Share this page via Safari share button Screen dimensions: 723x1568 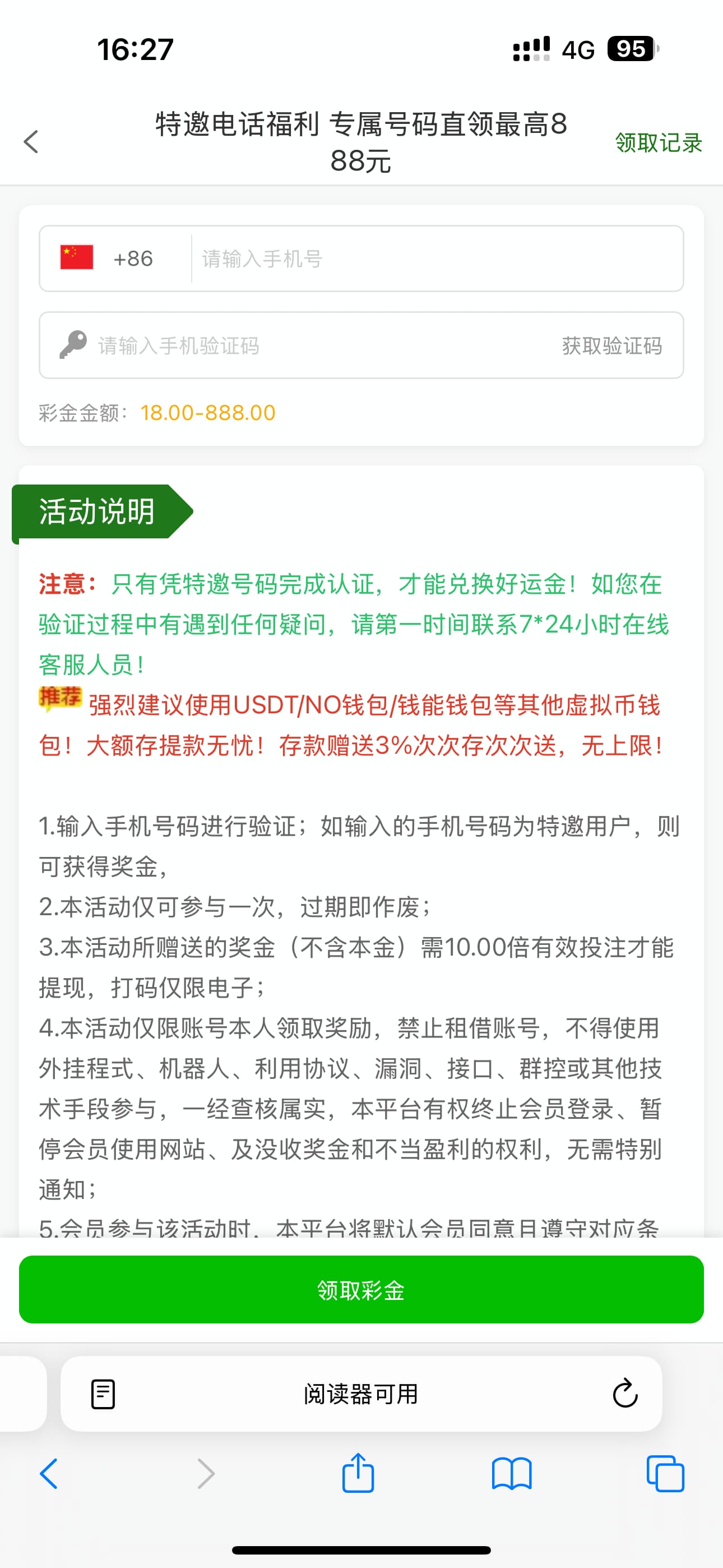[x=358, y=1472]
